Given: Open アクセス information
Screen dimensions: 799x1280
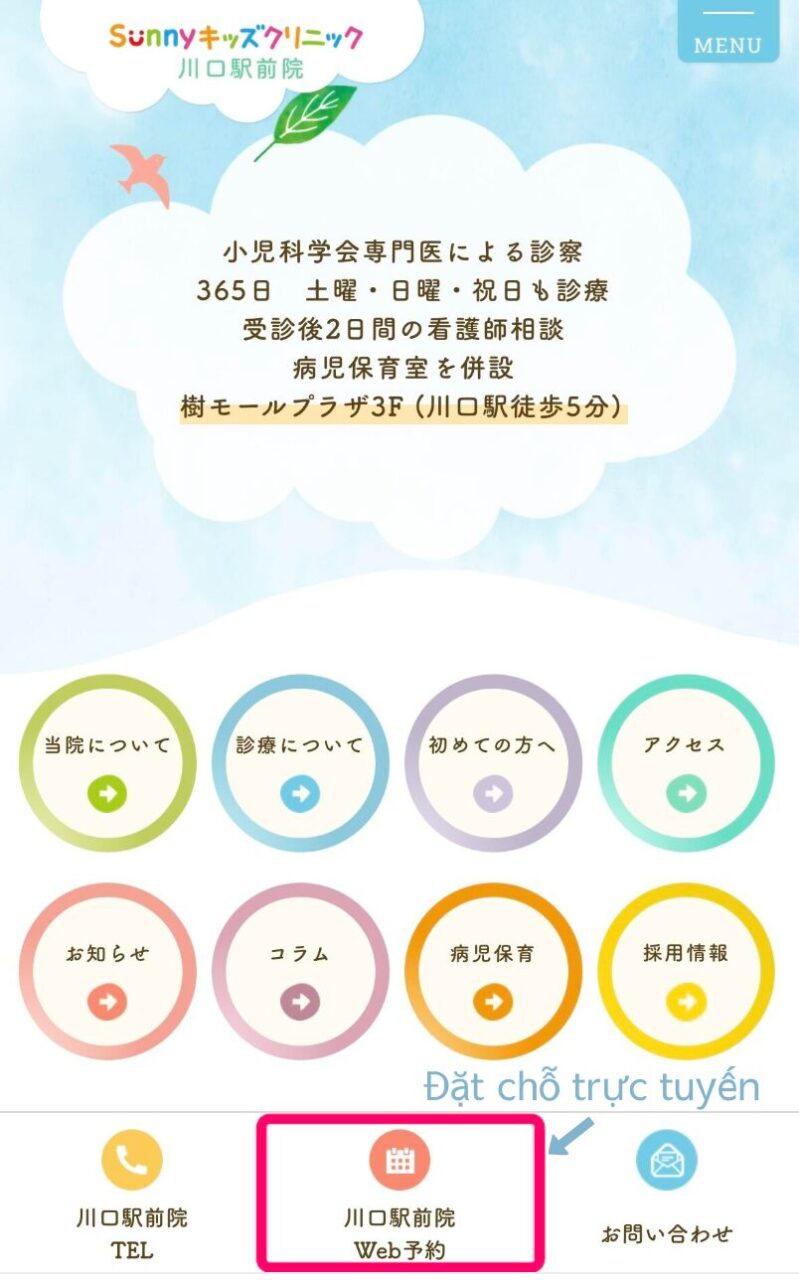Looking at the screenshot, I should click(x=686, y=765).
